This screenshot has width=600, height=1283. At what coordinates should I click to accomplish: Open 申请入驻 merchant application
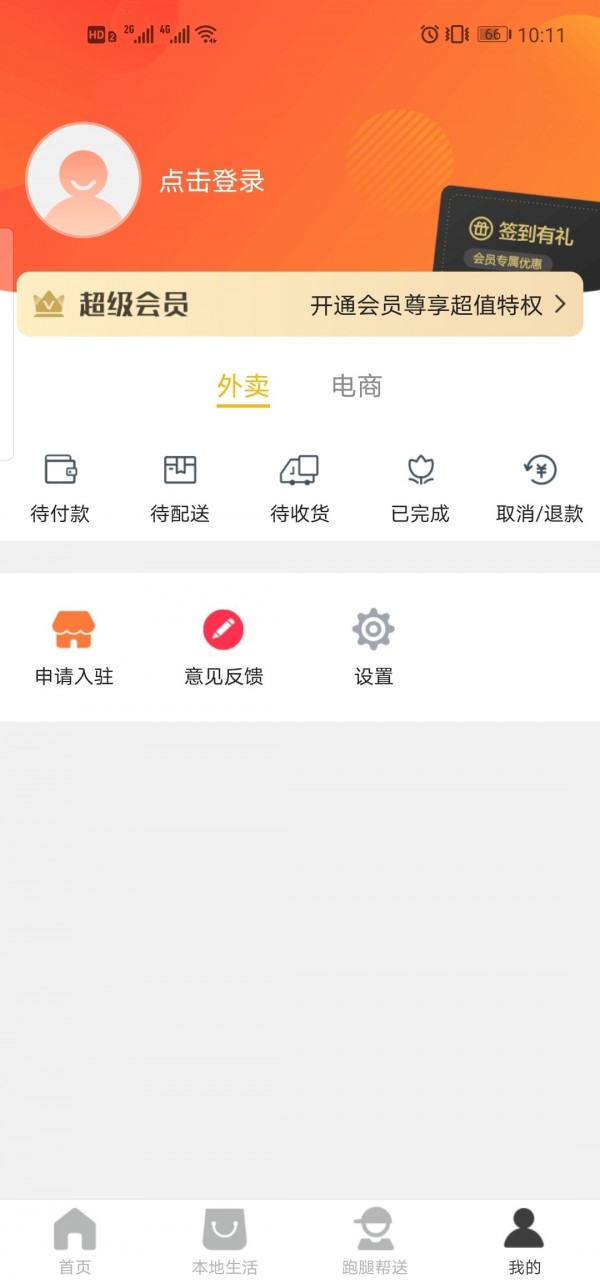[74, 648]
